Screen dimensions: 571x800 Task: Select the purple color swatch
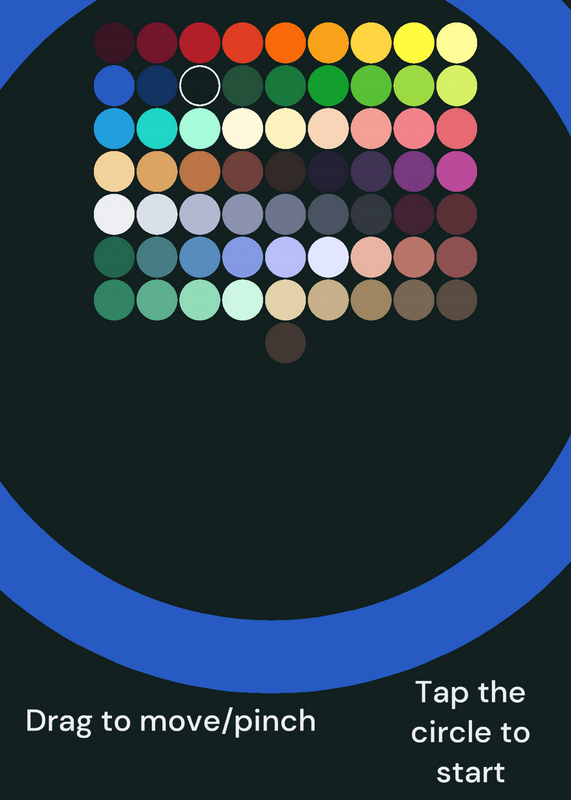(414, 171)
